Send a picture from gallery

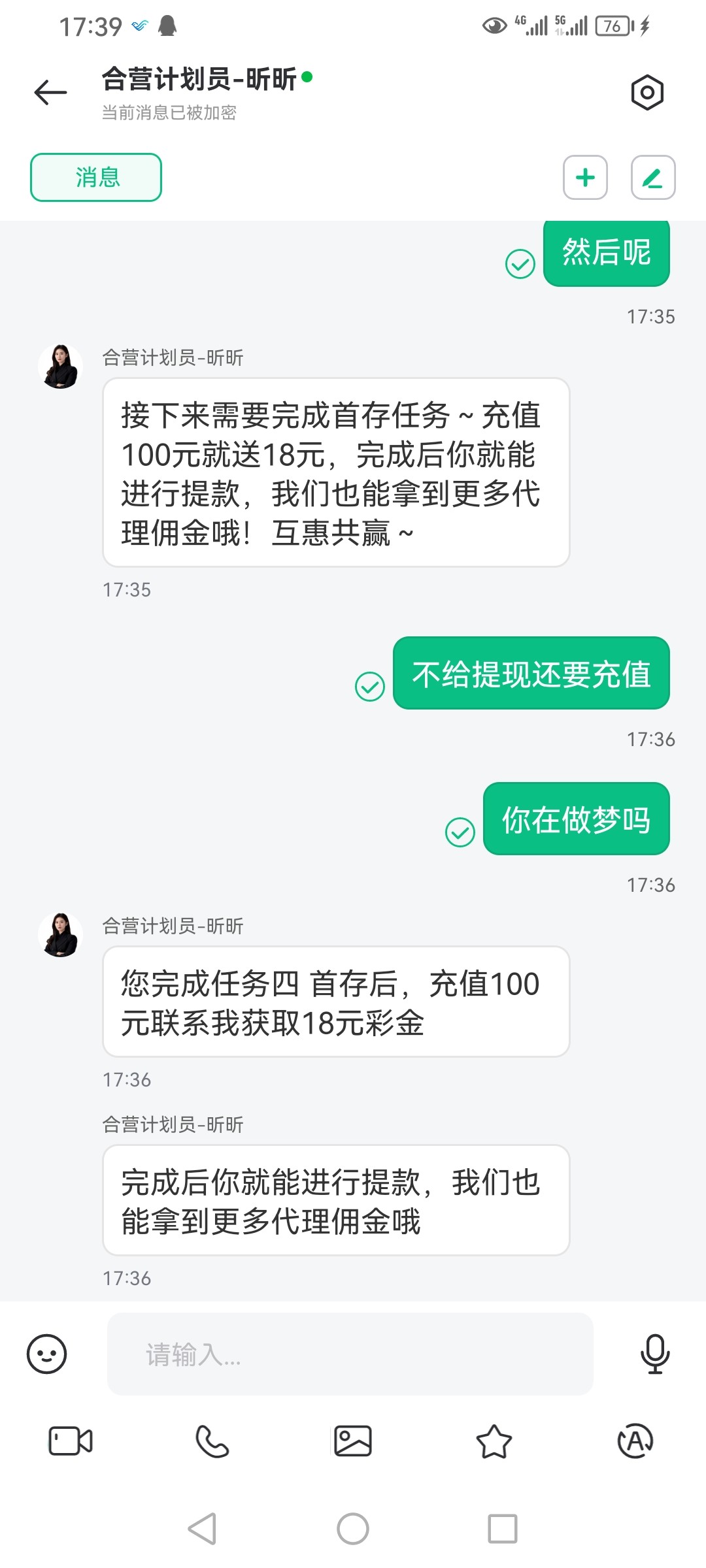tap(353, 1441)
